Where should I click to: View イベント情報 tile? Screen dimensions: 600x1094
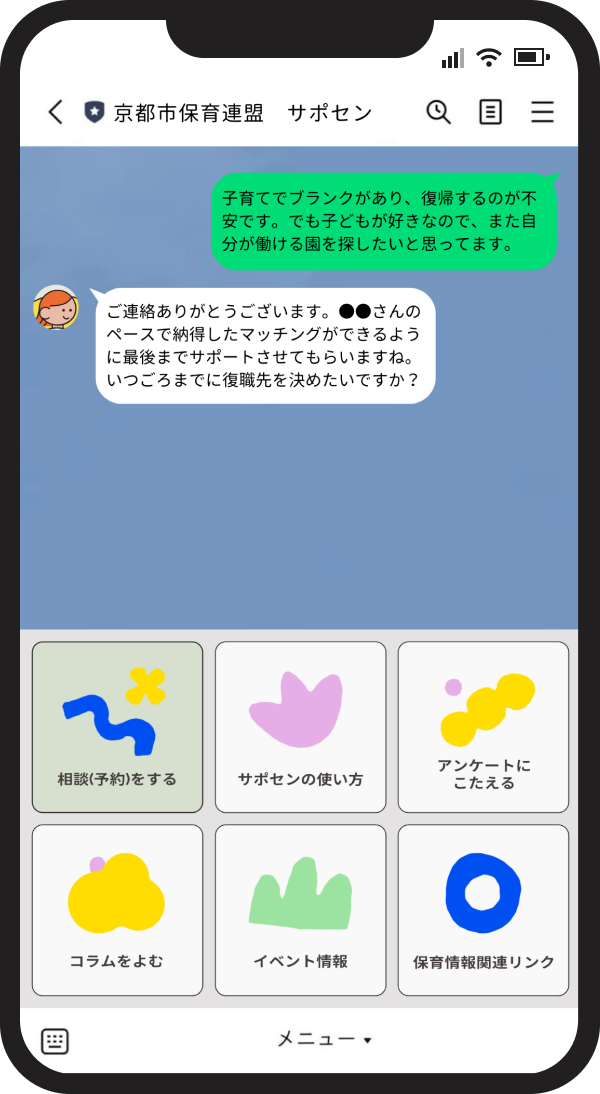[300, 910]
